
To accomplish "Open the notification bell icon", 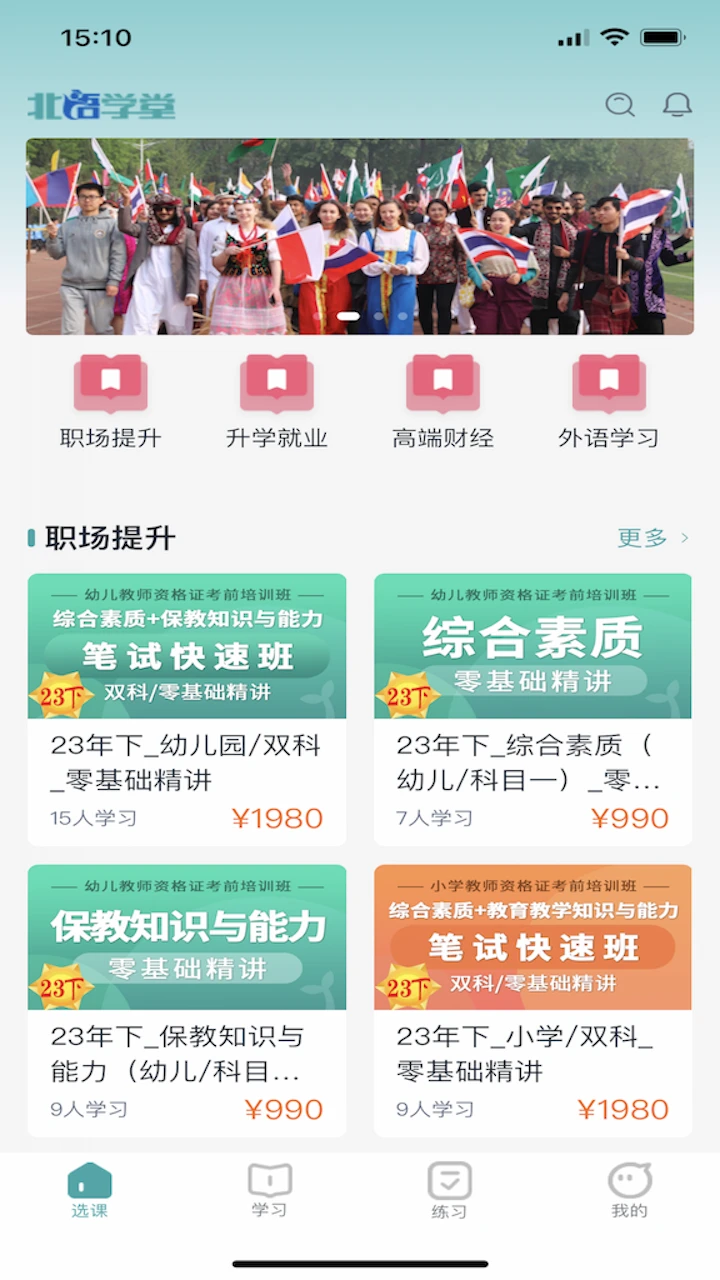I will click(x=676, y=104).
